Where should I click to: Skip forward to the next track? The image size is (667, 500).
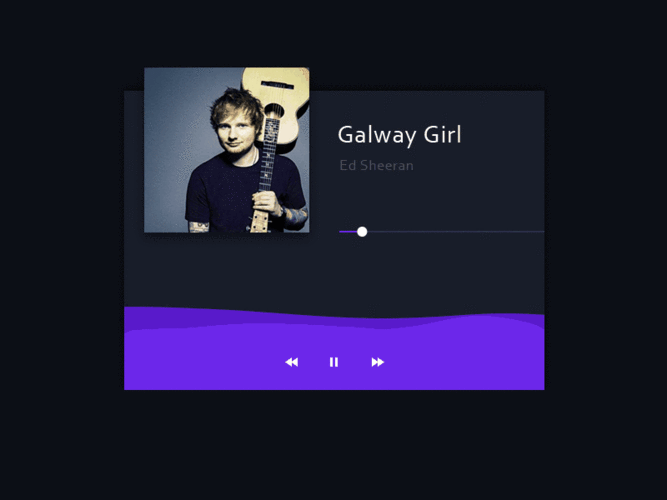tap(377, 362)
